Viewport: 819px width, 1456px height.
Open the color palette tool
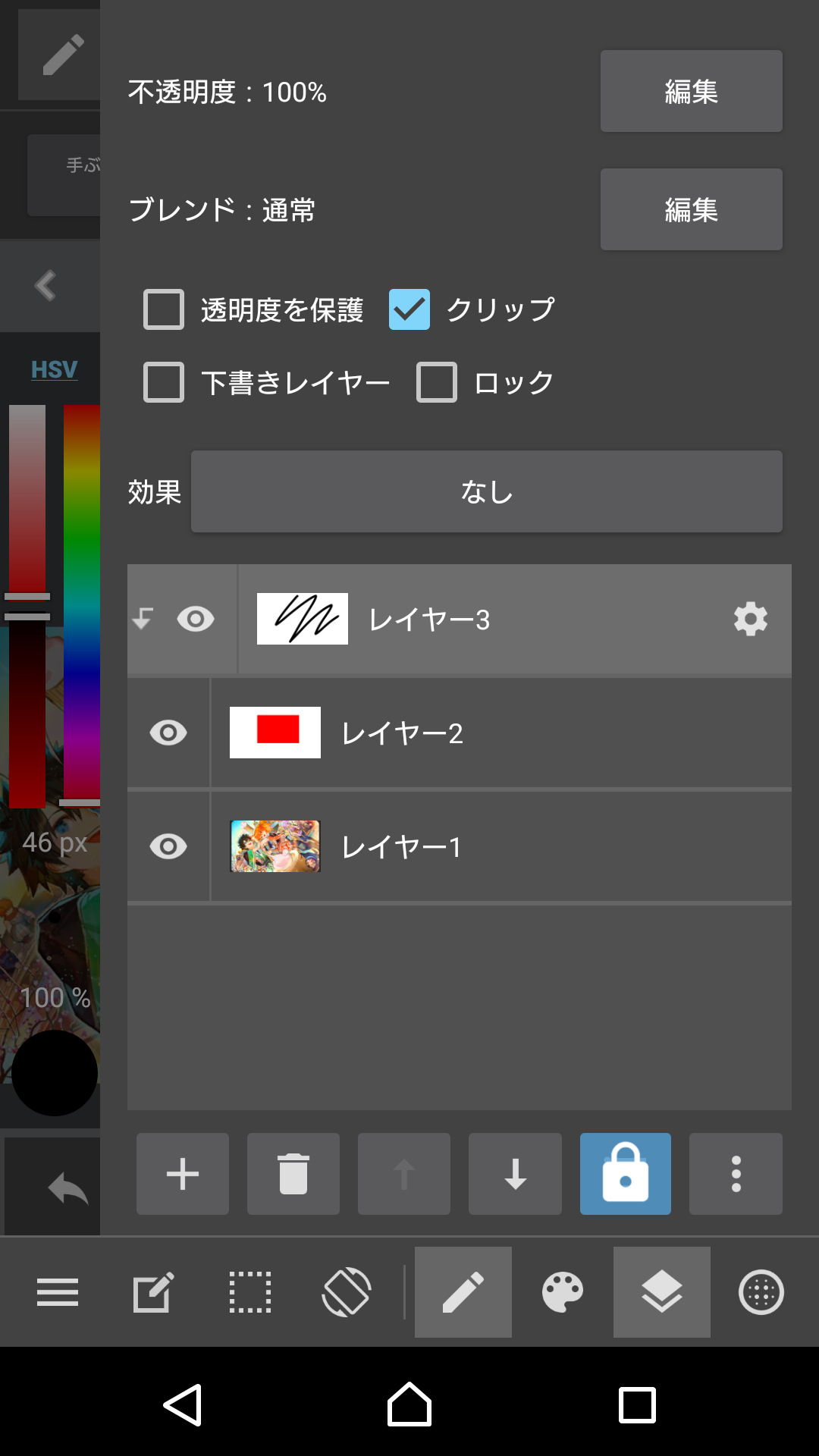tap(563, 1292)
